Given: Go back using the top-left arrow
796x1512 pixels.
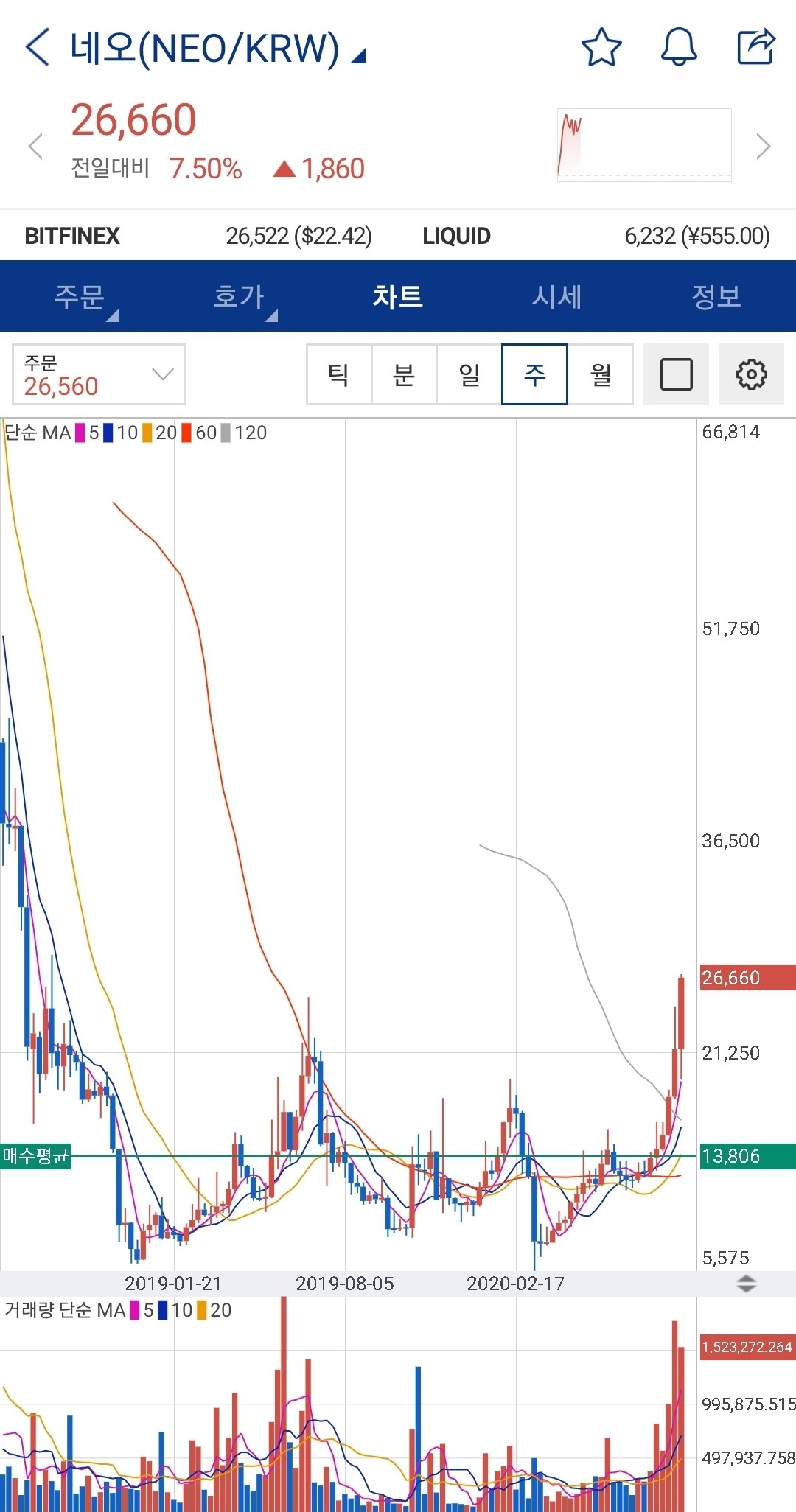Looking at the screenshot, I should pos(37,48).
